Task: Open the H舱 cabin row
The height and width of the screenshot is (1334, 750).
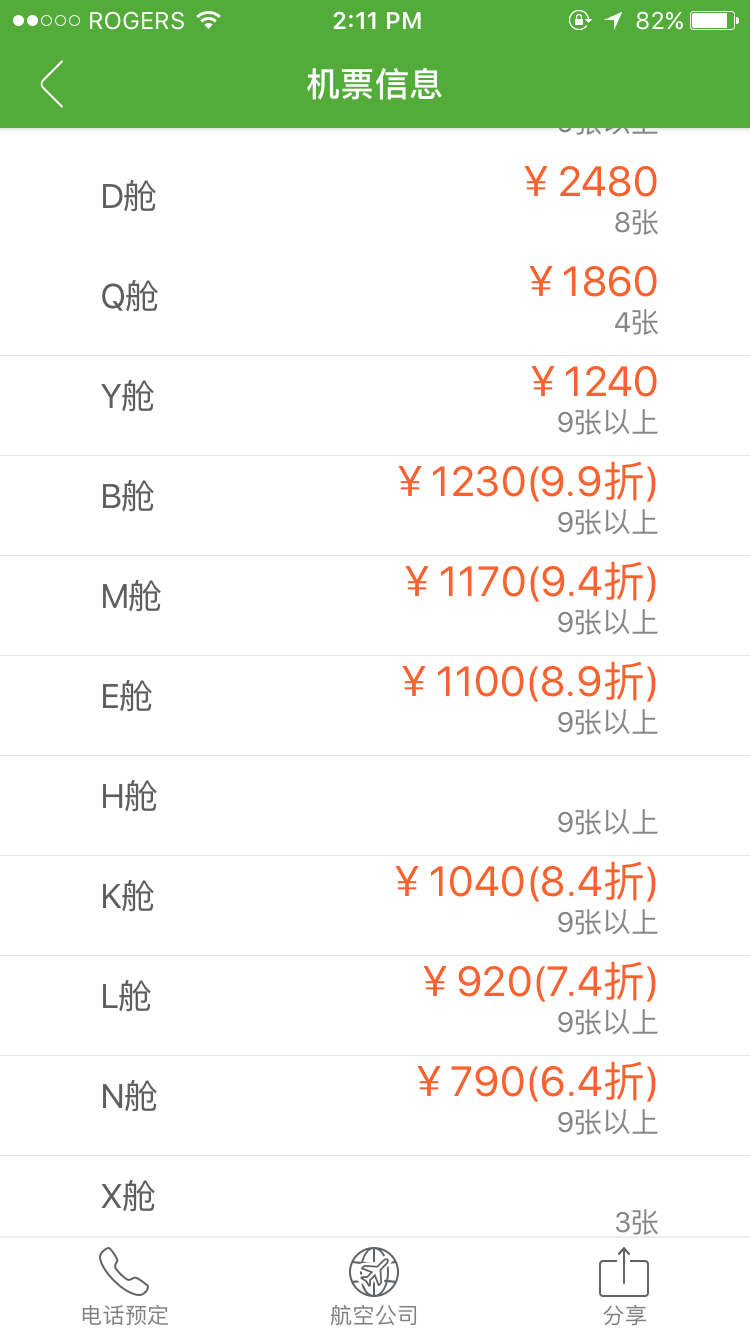Action: click(375, 806)
